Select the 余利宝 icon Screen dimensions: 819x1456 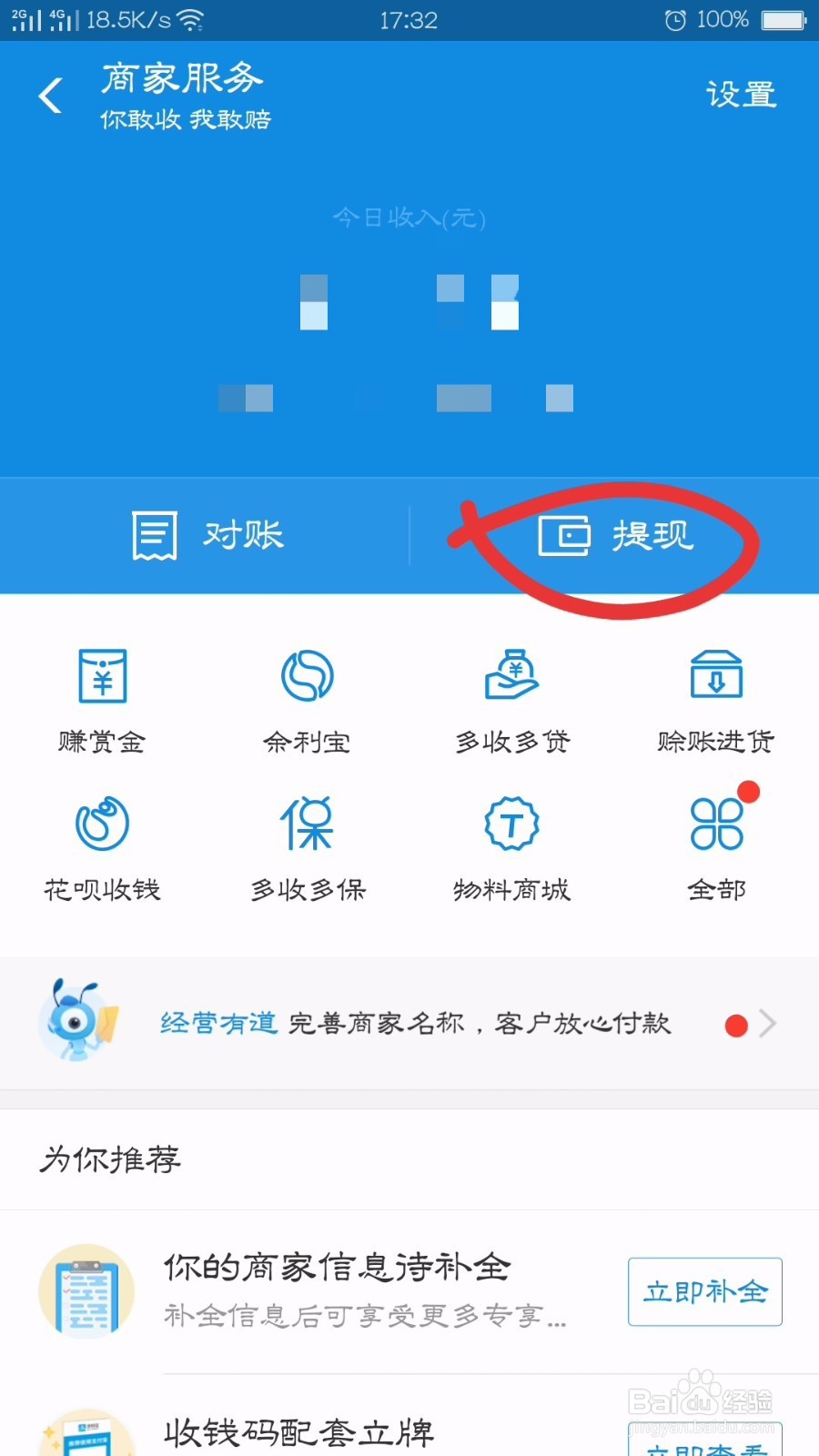307,696
